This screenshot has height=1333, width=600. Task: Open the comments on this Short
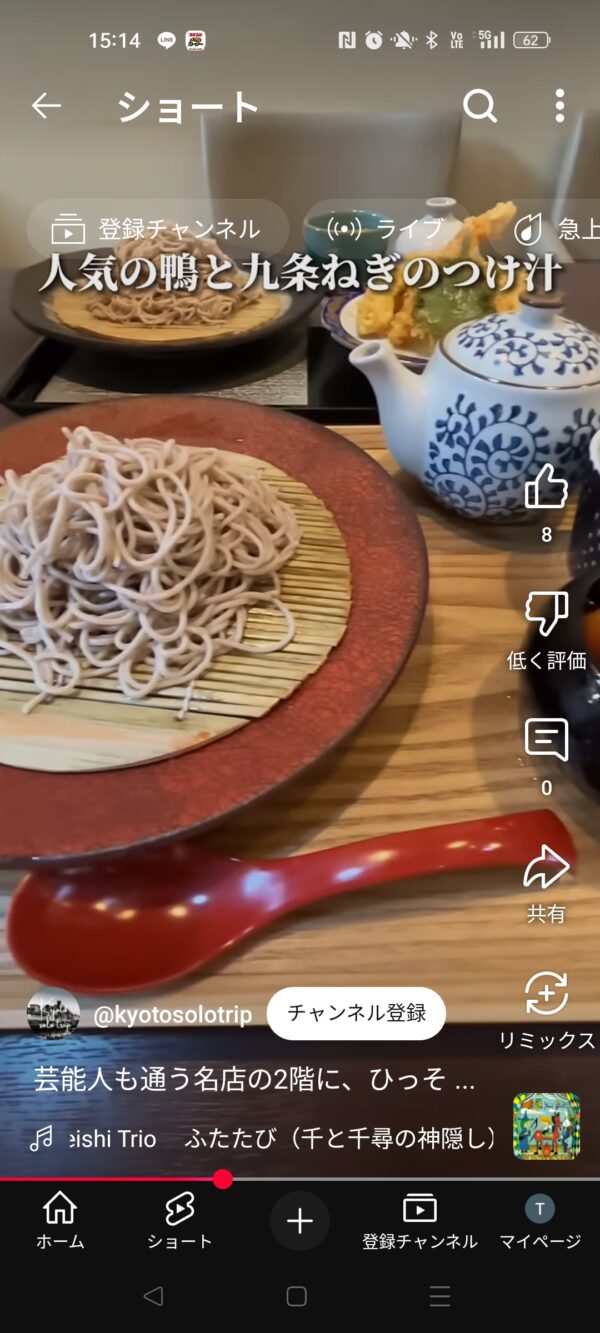(x=546, y=741)
